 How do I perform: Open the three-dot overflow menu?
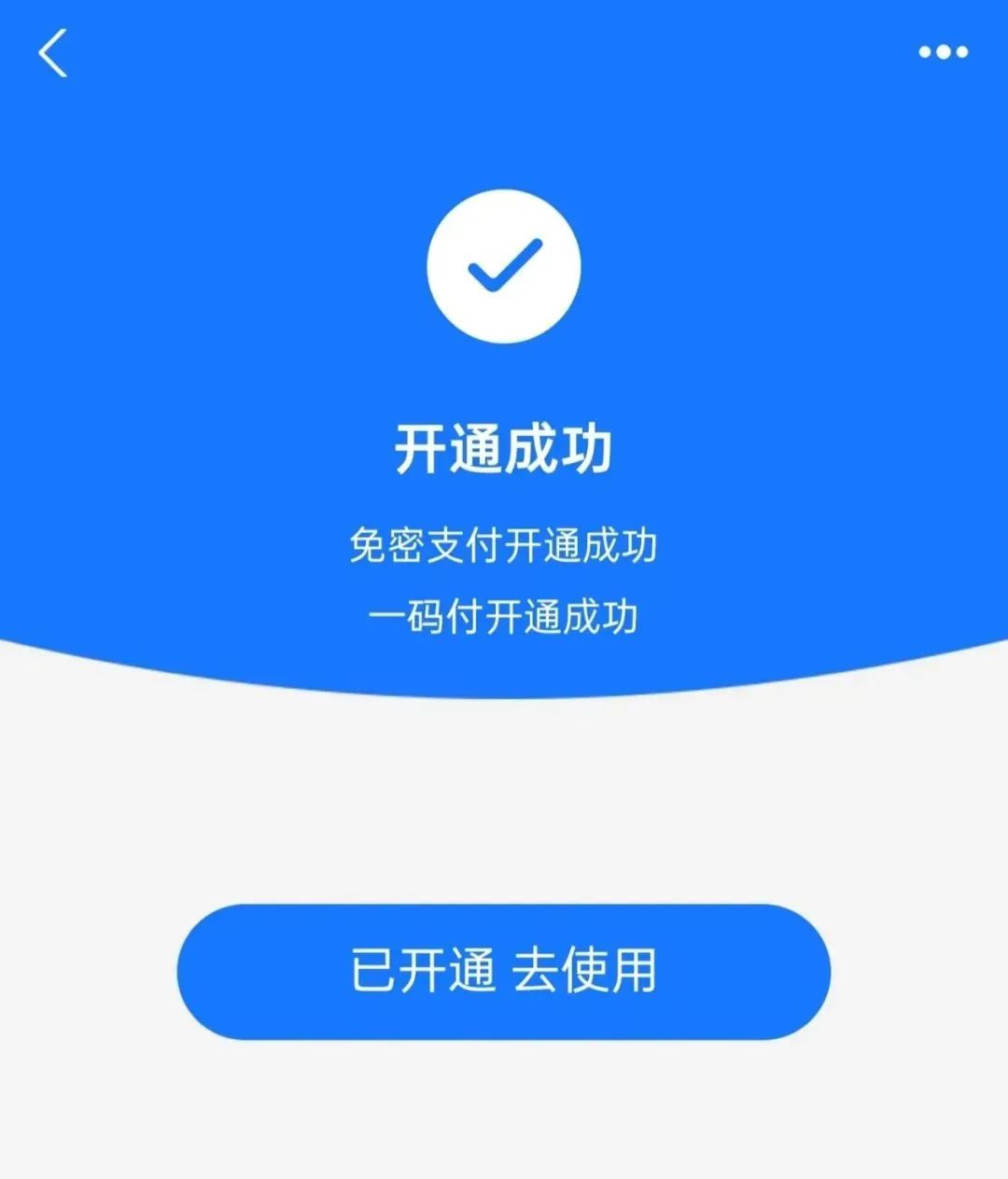point(943,52)
